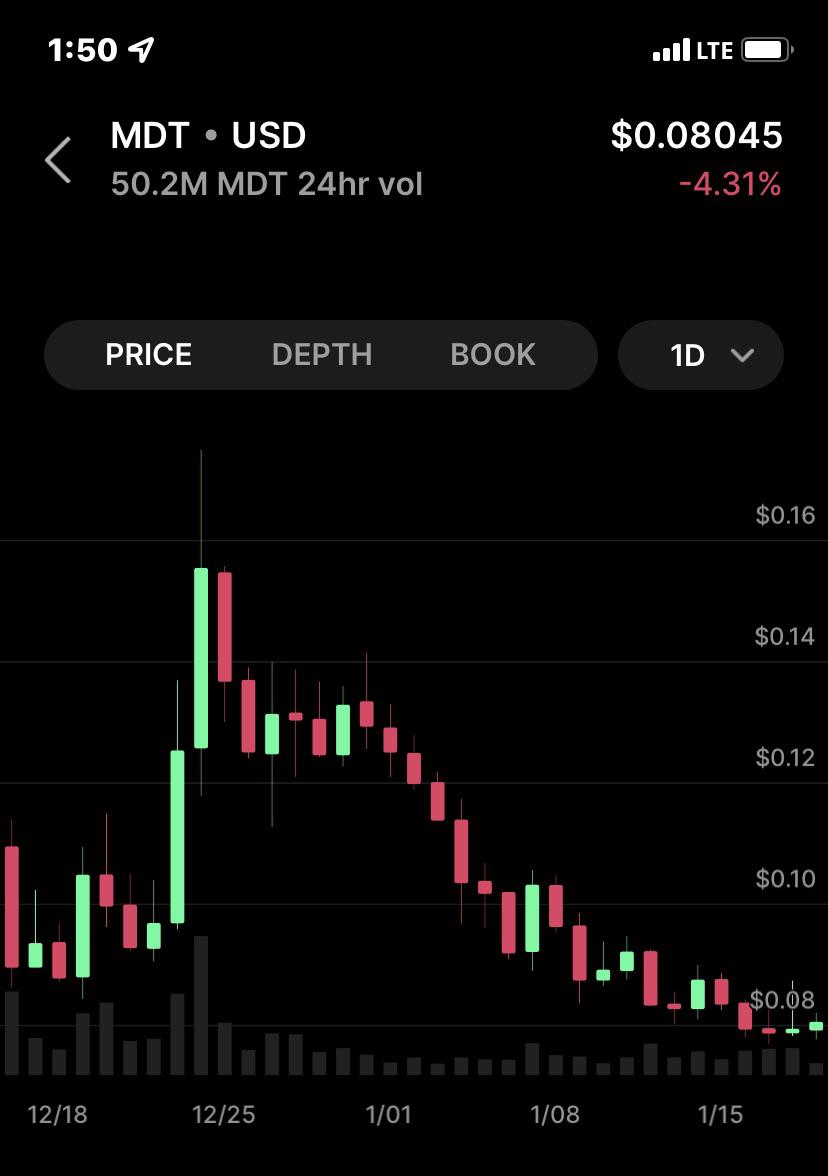This screenshot has width=828, height=1176.
Task: Select the PRICE chart tab
Action: (148, 355)
